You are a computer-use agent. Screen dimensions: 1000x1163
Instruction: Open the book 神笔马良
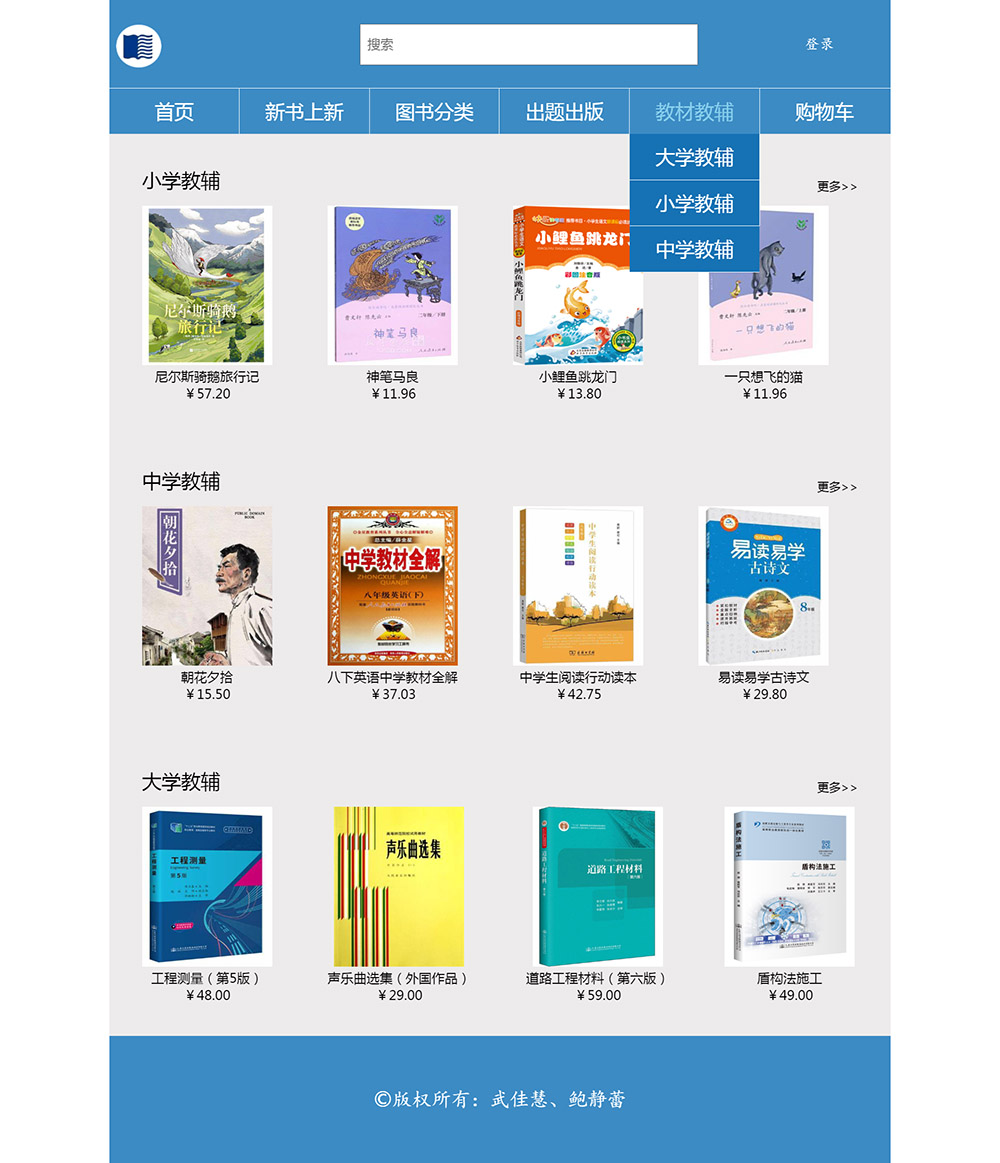[392, 286]
